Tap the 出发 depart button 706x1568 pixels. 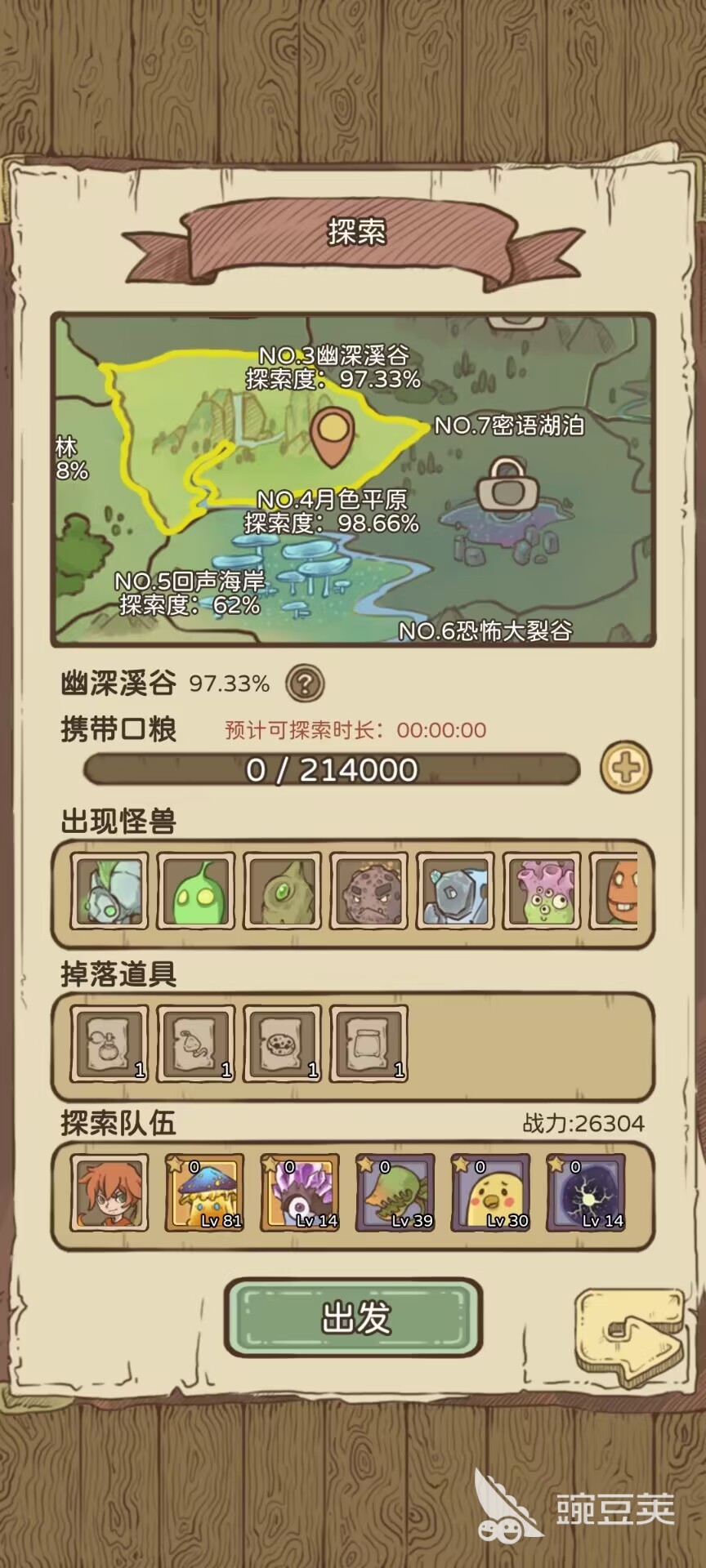coord(353,1316)
